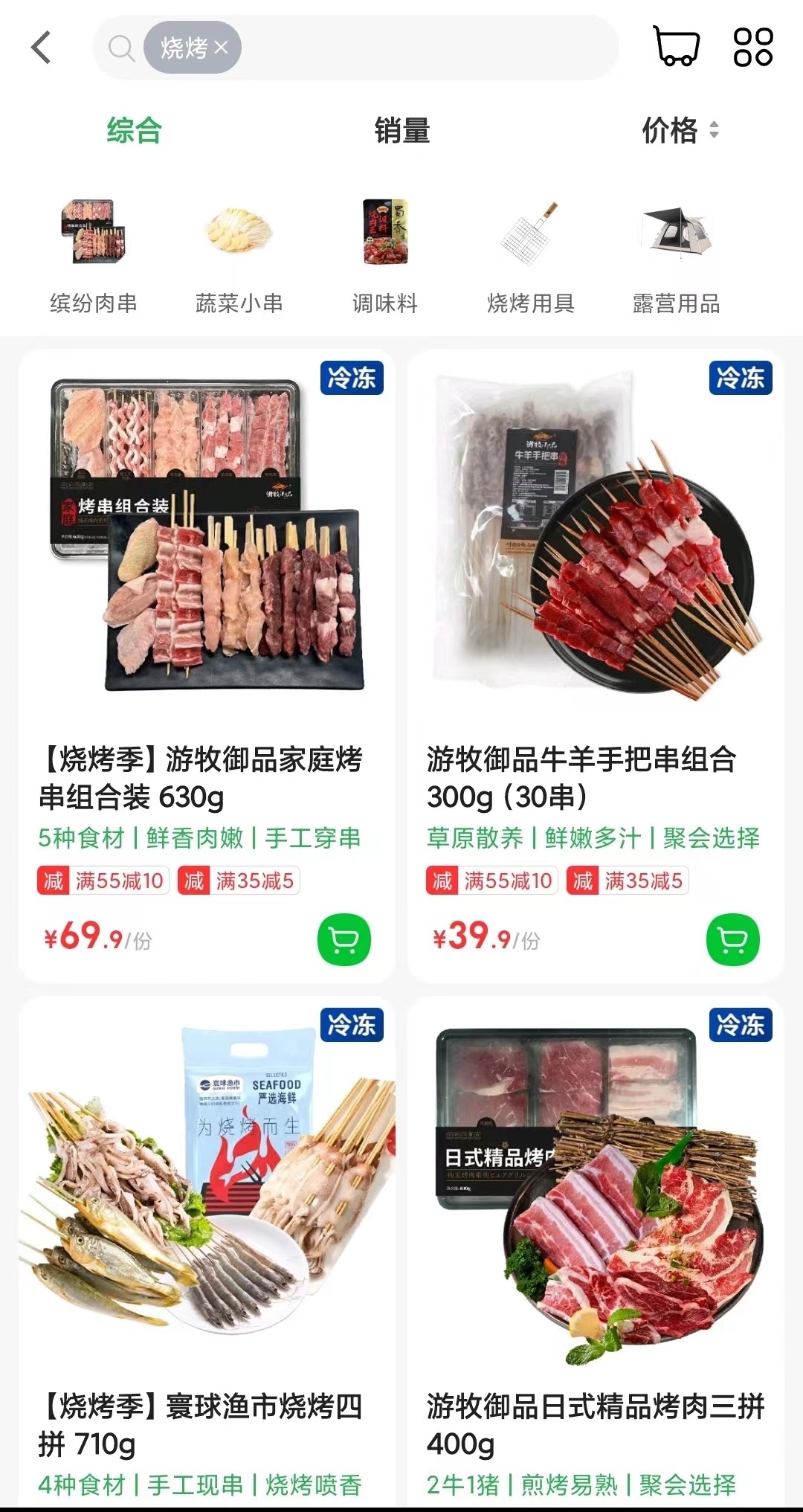
Task: Open the shopping cart at top
Action: click(x=675, y=47)
